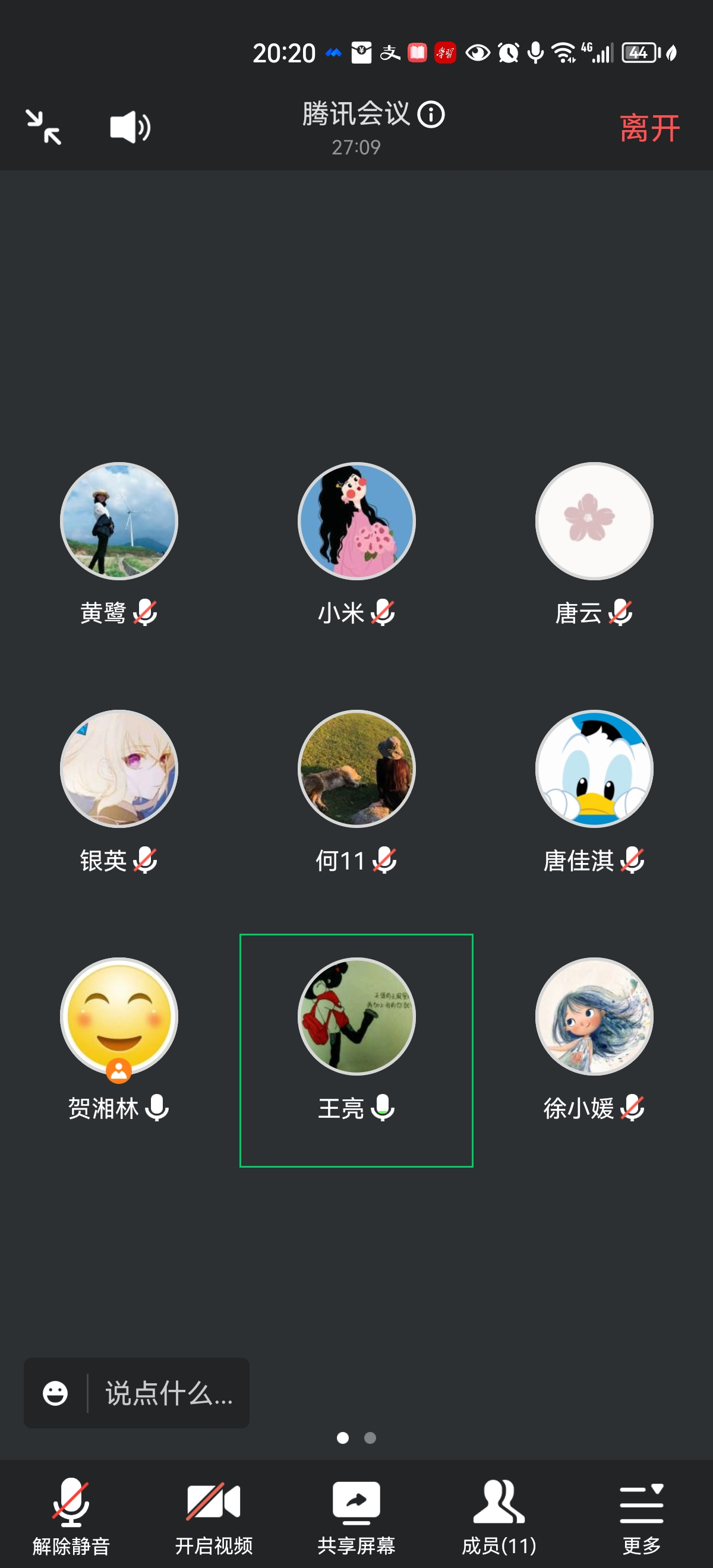Select speaking participant 王亮's tile

pyautogui.click(x=356, y=1049)
